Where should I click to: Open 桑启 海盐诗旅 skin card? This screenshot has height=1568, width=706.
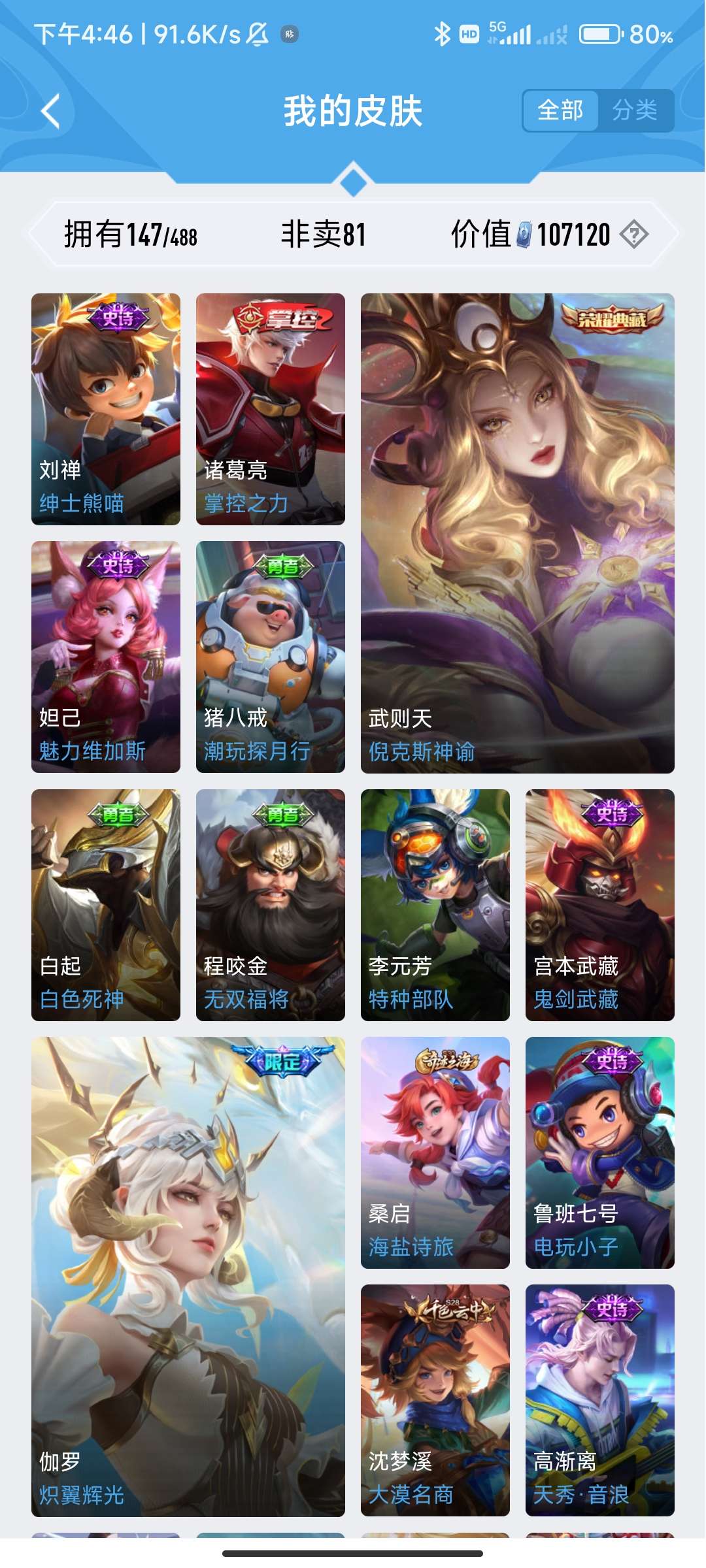435,1152
